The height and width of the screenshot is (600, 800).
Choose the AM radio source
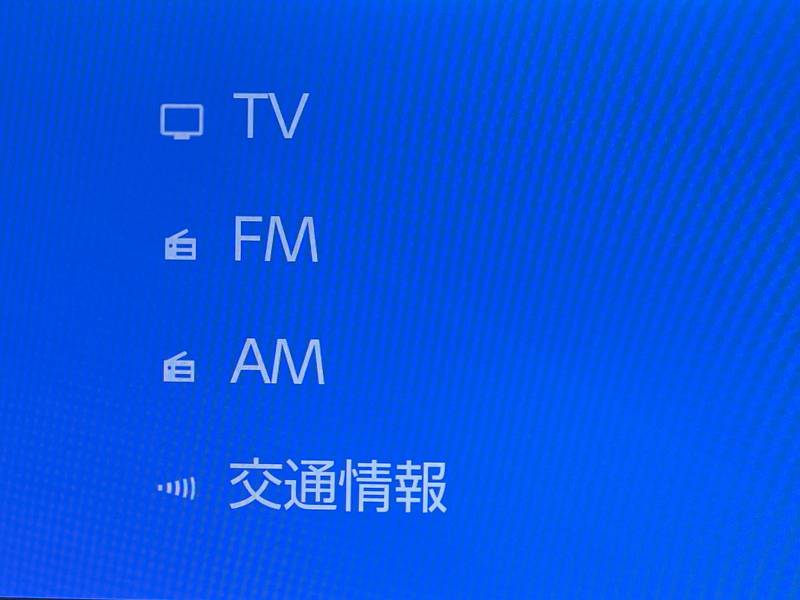276,364
